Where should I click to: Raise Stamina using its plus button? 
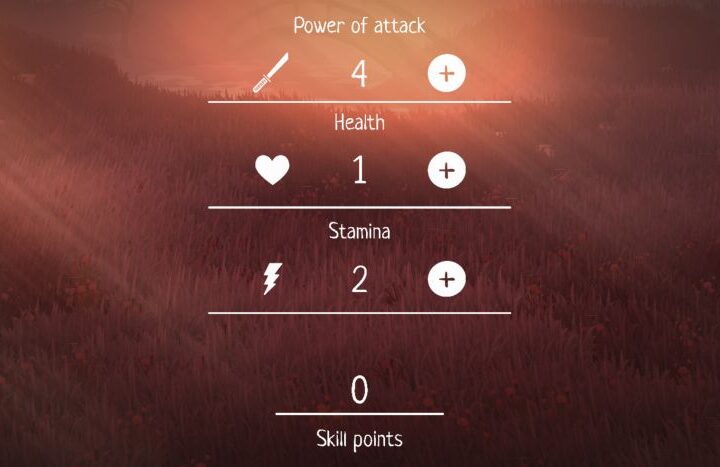[x=446, y=279]
